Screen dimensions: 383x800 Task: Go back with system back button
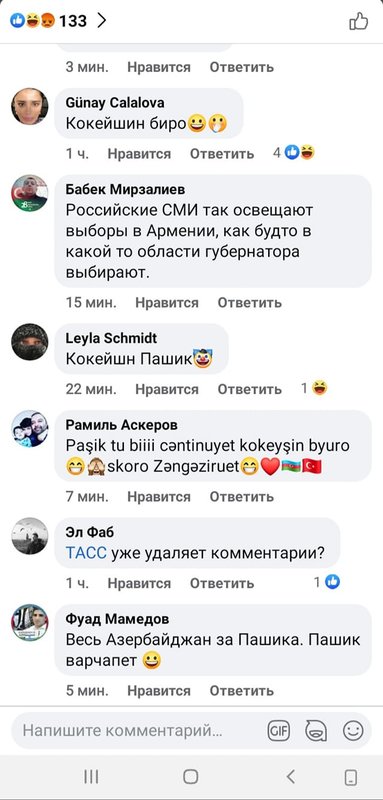coord(291,777)
